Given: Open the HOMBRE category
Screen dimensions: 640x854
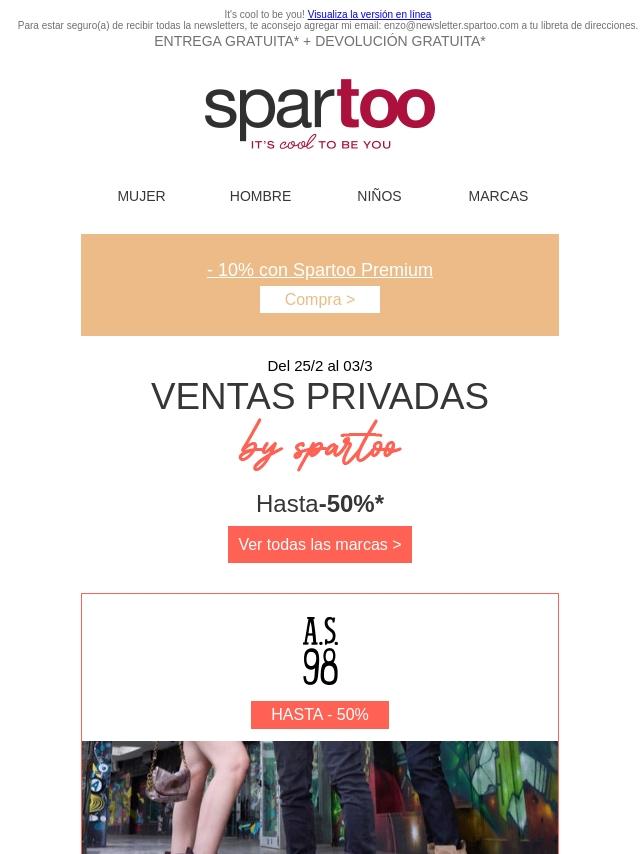Looking at the screenshot, I should point(260,196).
